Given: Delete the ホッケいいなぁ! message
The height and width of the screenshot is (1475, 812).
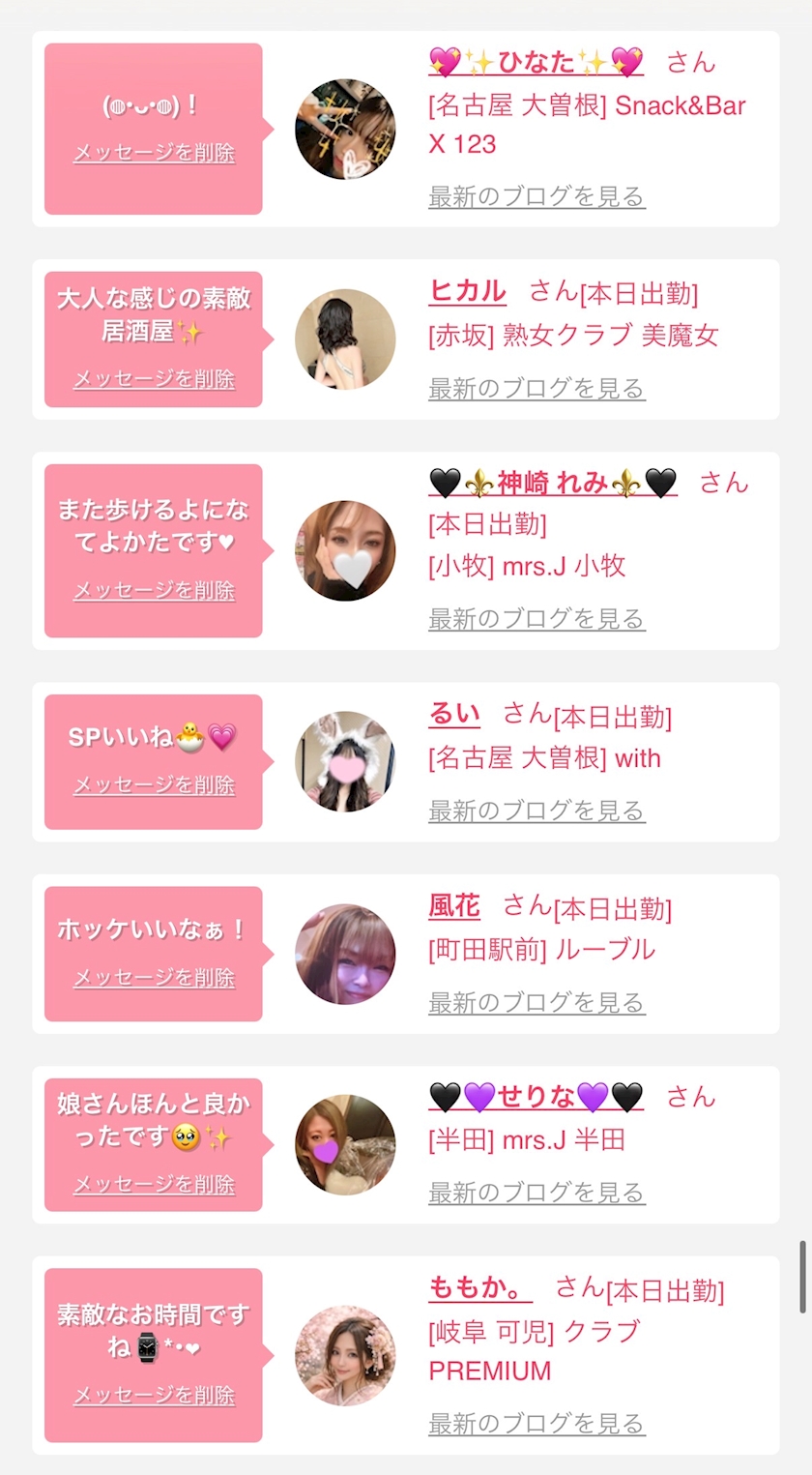Looking at the screenshot, I should [x=154, y=978].
